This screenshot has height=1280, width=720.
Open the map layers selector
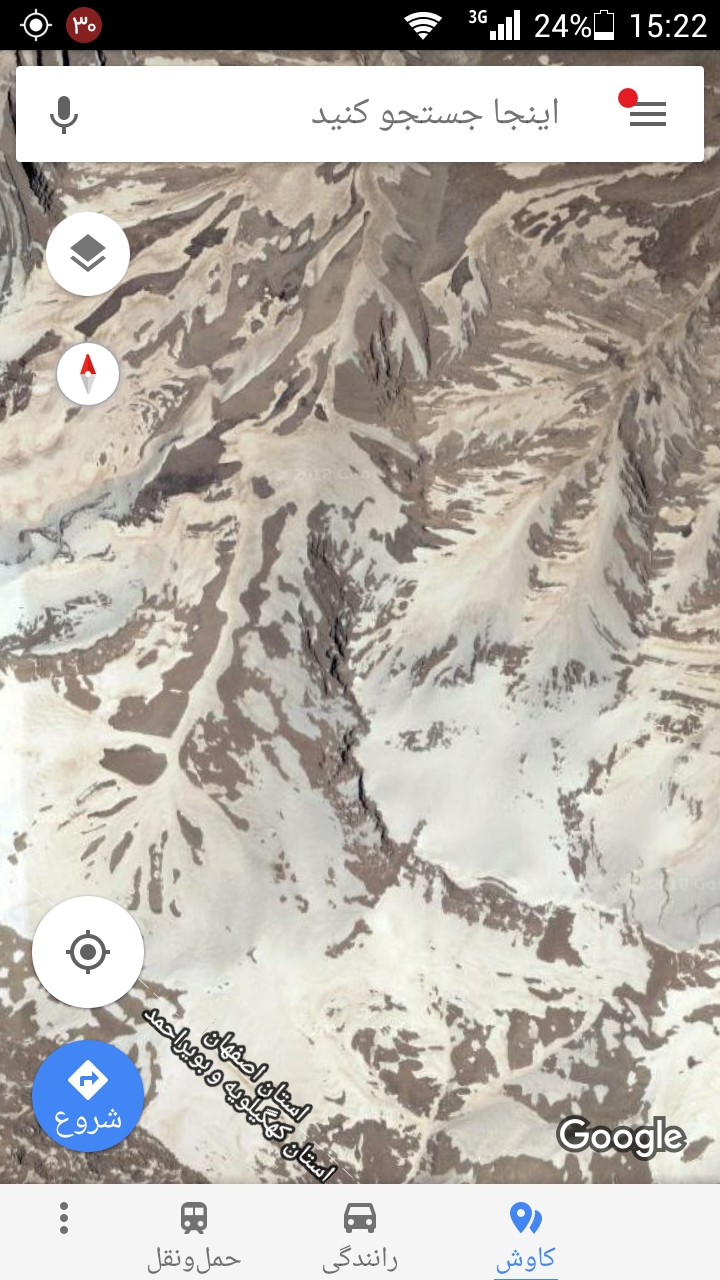(x=88, y=254)
